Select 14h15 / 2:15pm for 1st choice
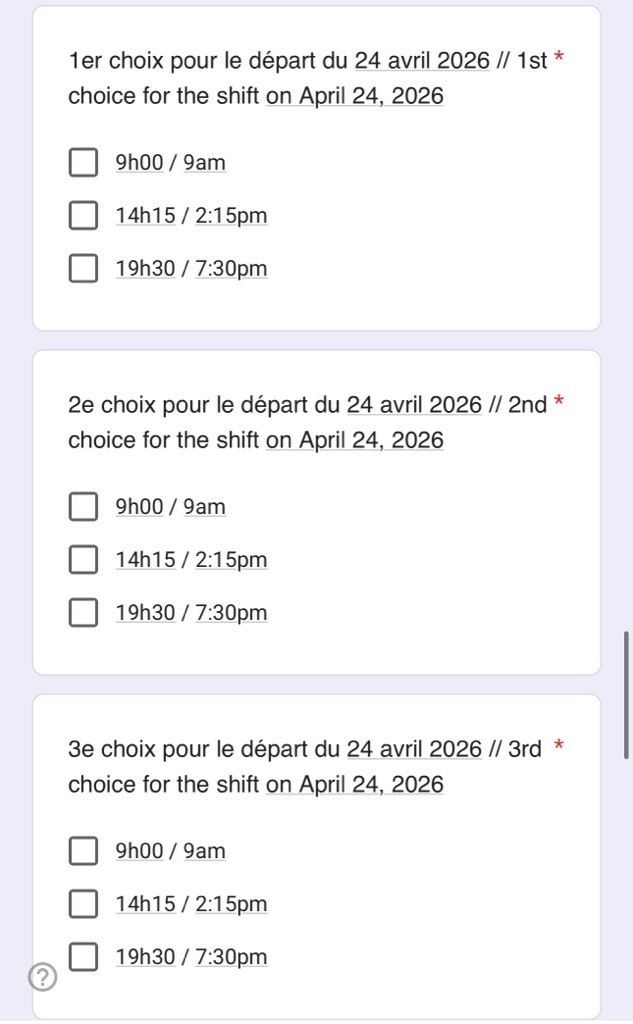The image size is (633, 1024). (x=83, y=216)
